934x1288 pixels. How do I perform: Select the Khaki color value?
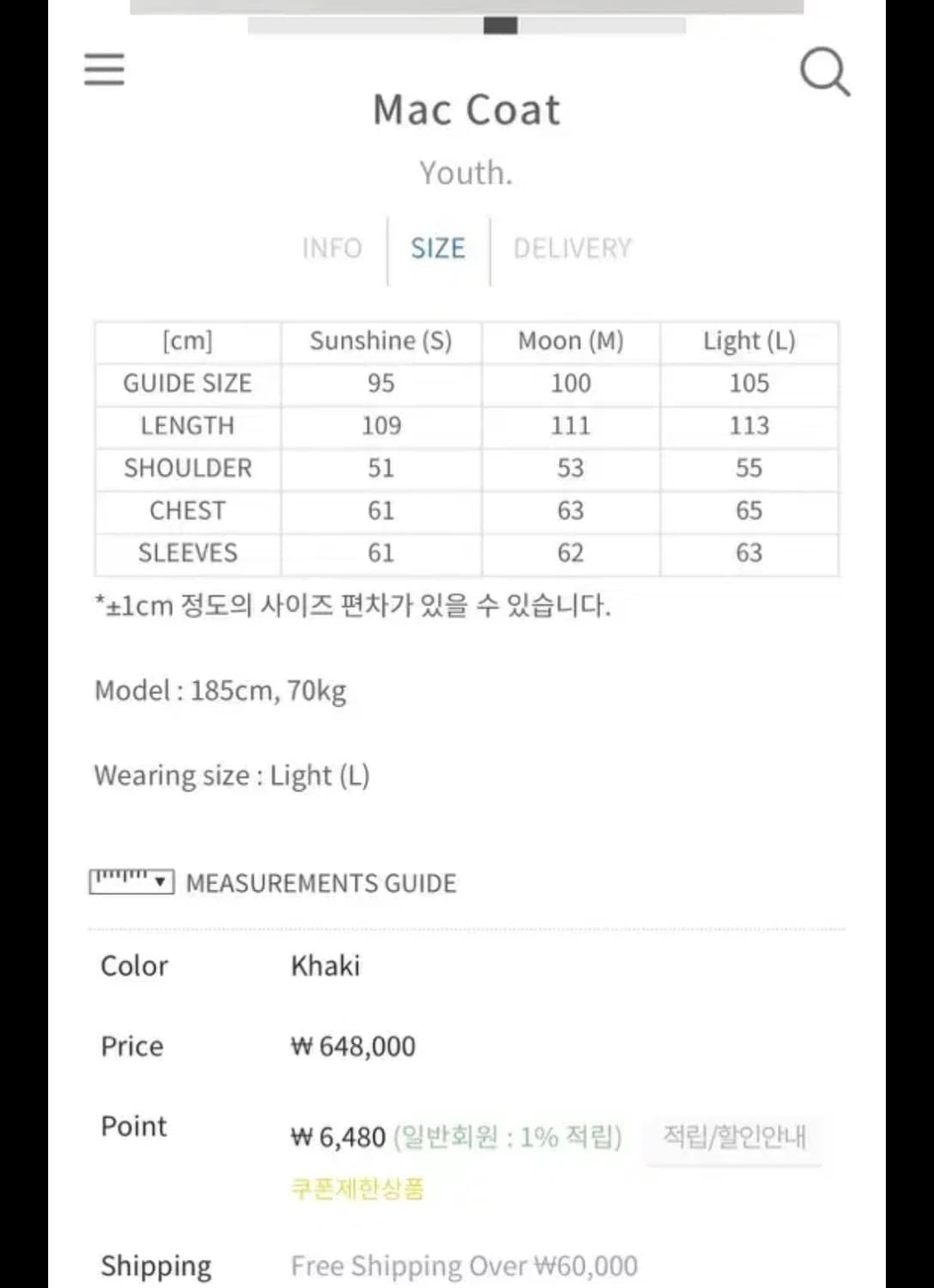click(325, 965)
